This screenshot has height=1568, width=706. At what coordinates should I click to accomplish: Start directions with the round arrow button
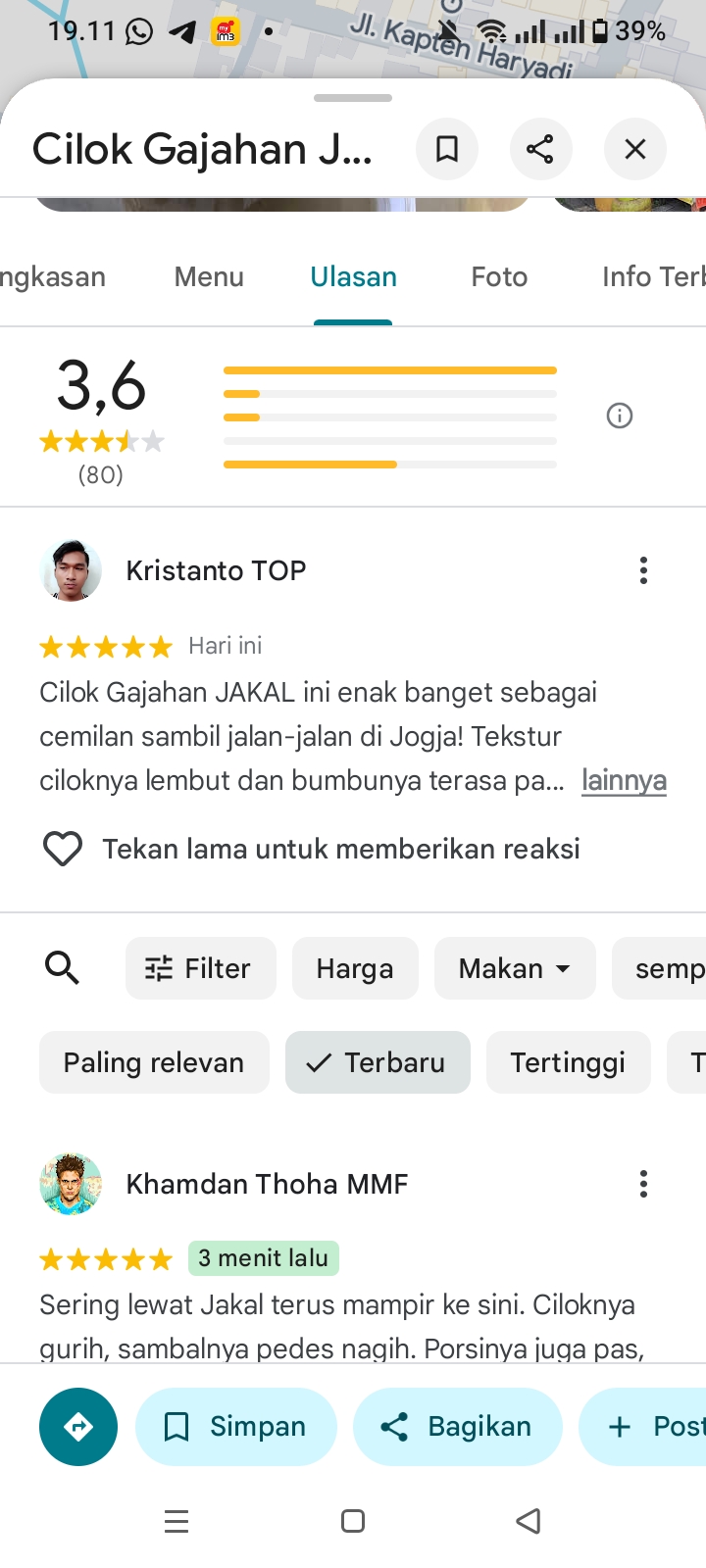(78, 1427)
